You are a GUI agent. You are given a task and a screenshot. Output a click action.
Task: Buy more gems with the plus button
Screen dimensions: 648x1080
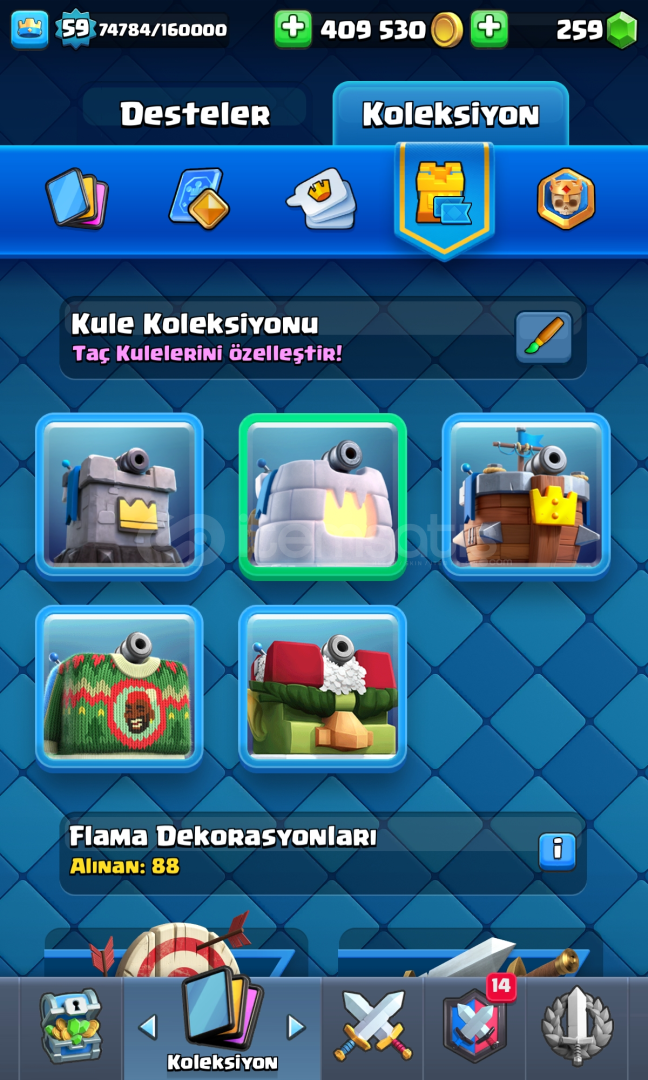point(489,29)
